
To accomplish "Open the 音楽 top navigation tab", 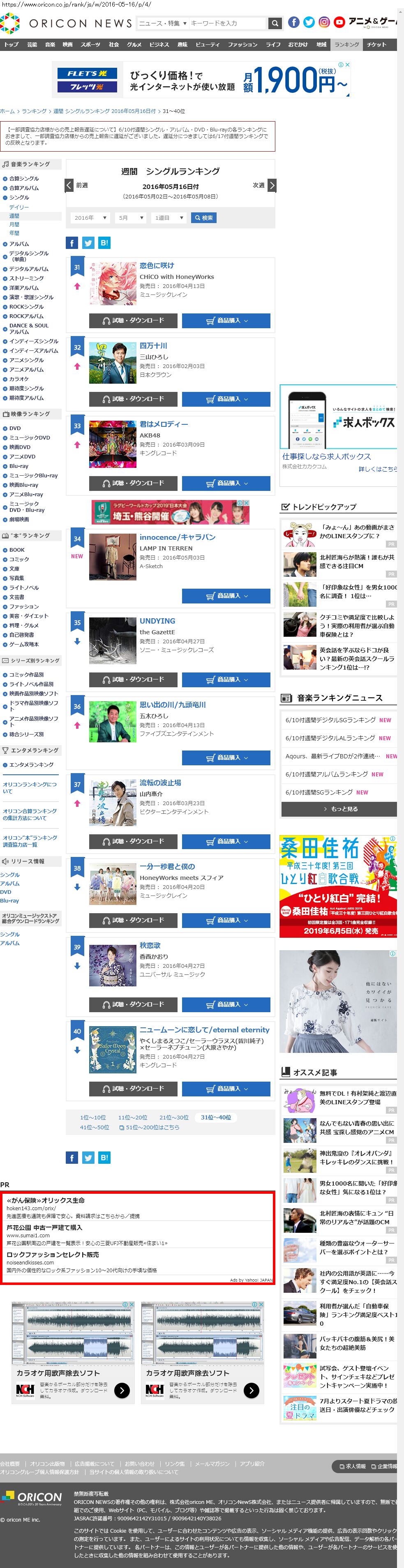I will 50,44.
